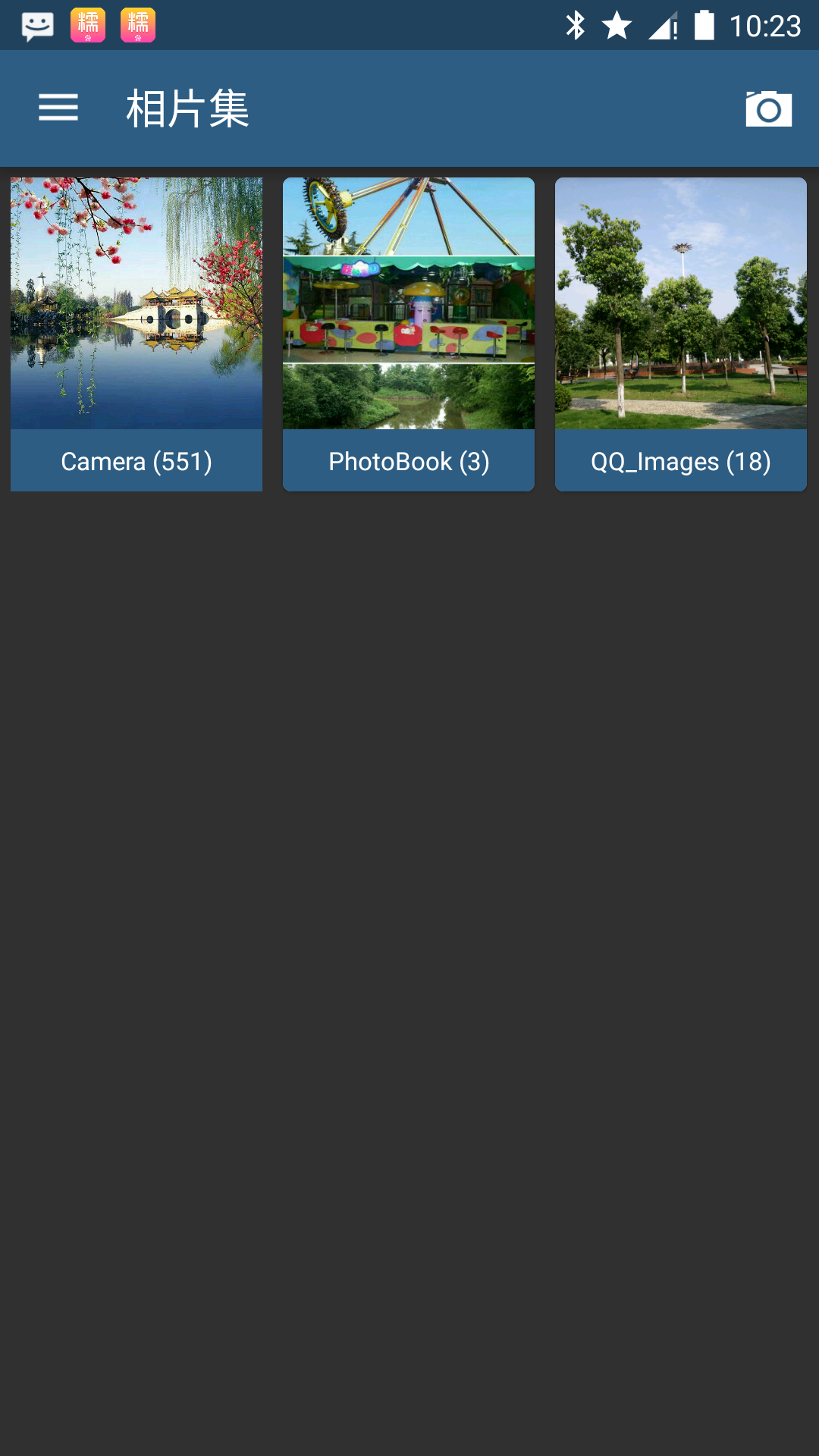Open the navigation drawer menu
819x1456 pixels.
pos(58,108)
